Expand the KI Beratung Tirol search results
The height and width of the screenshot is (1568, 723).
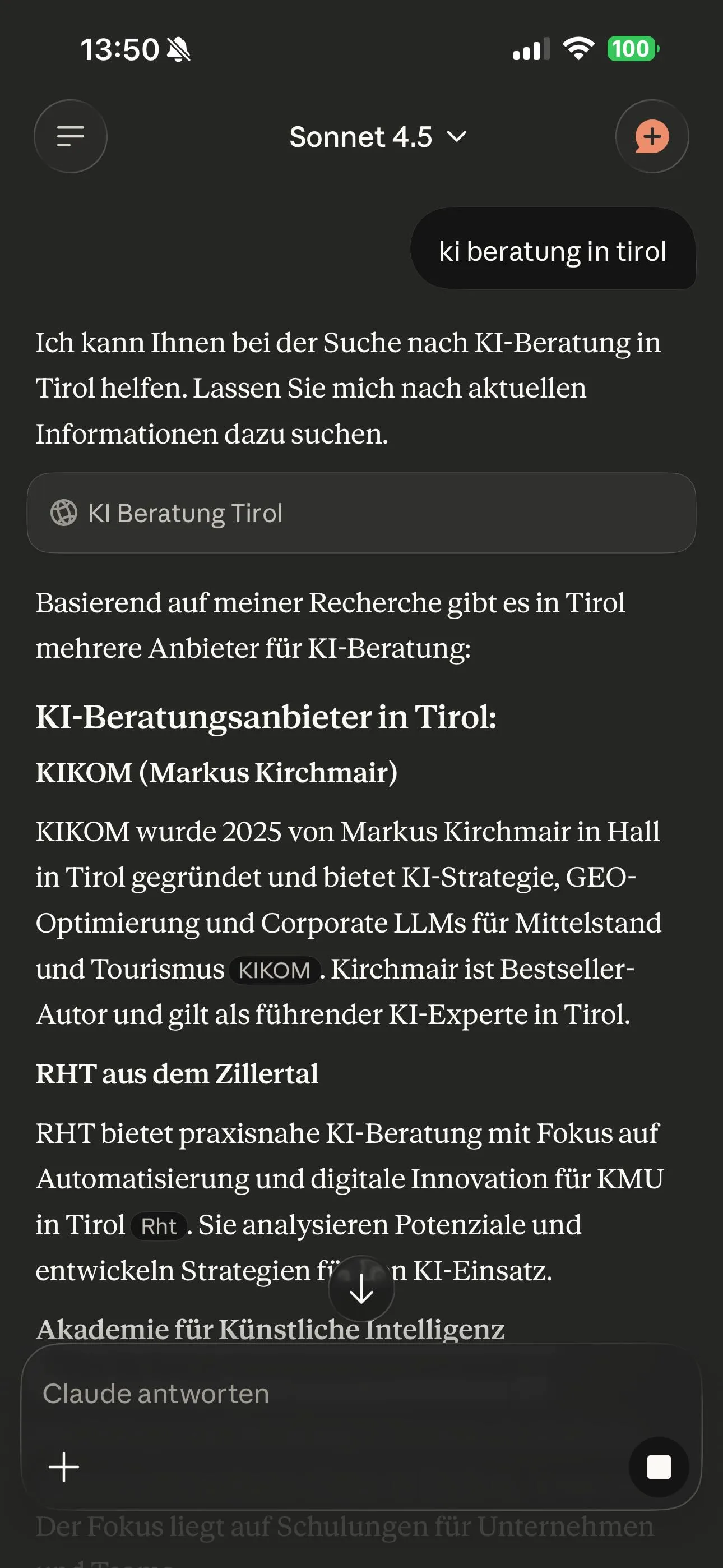pyautogui.click(x=361, y=513)
